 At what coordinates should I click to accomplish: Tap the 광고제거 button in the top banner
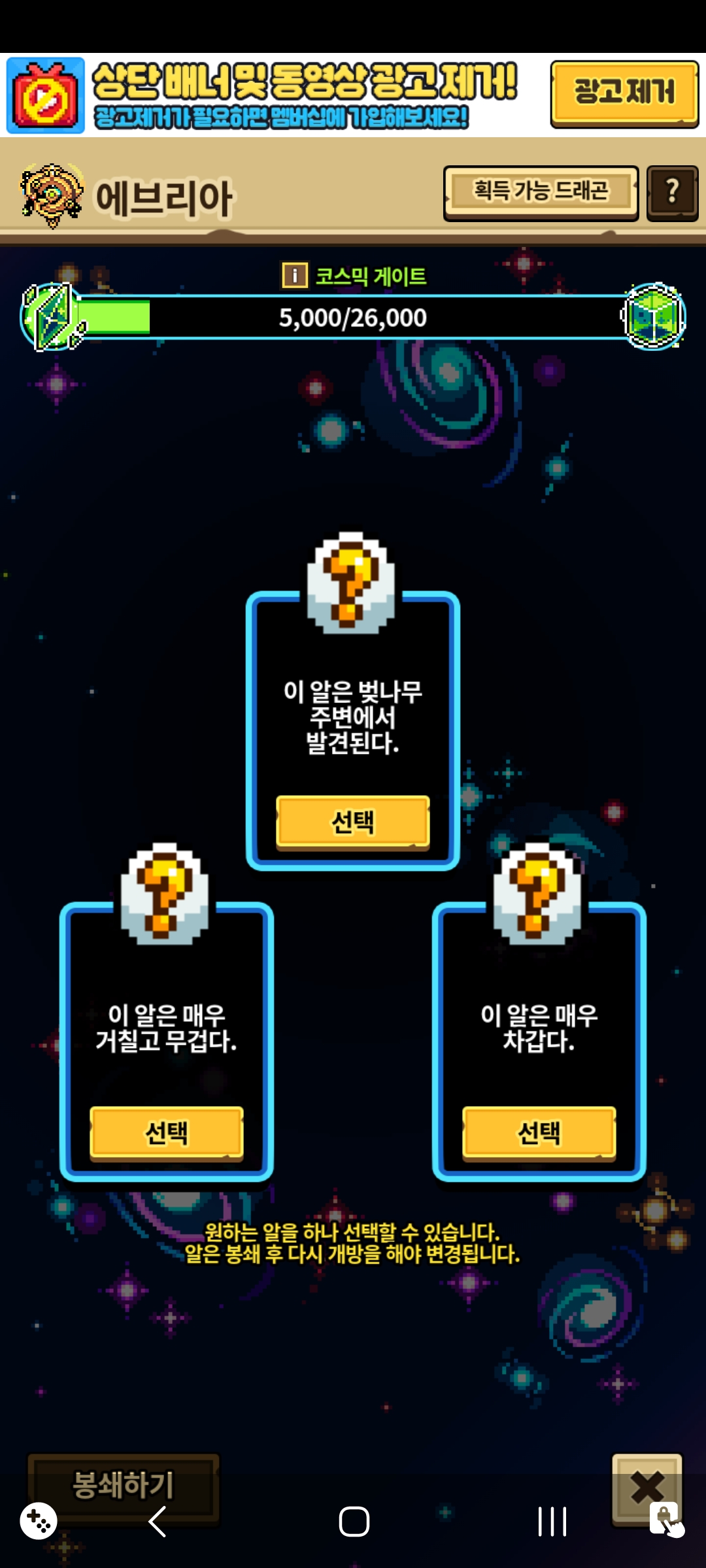click(x=624, y=92)
